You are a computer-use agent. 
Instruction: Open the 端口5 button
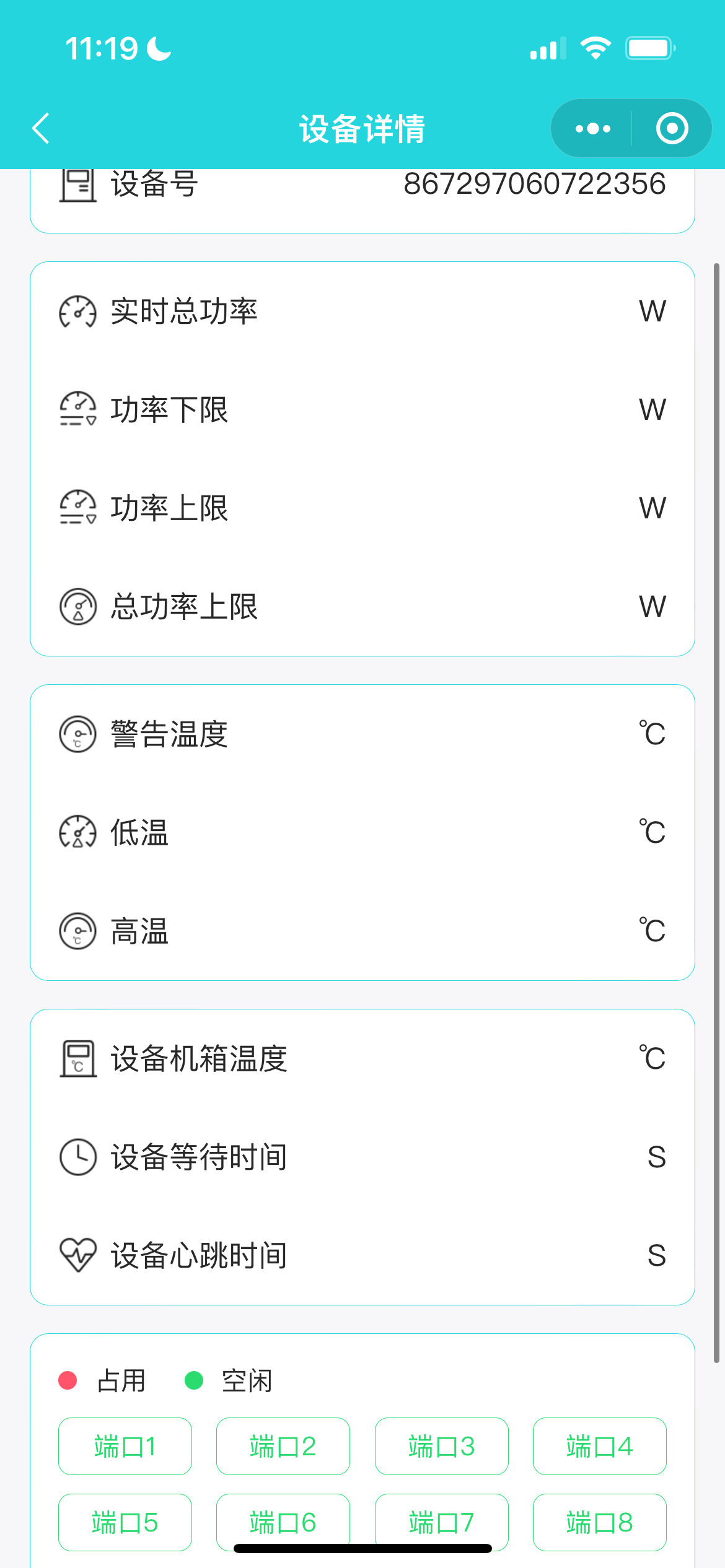125,1522
